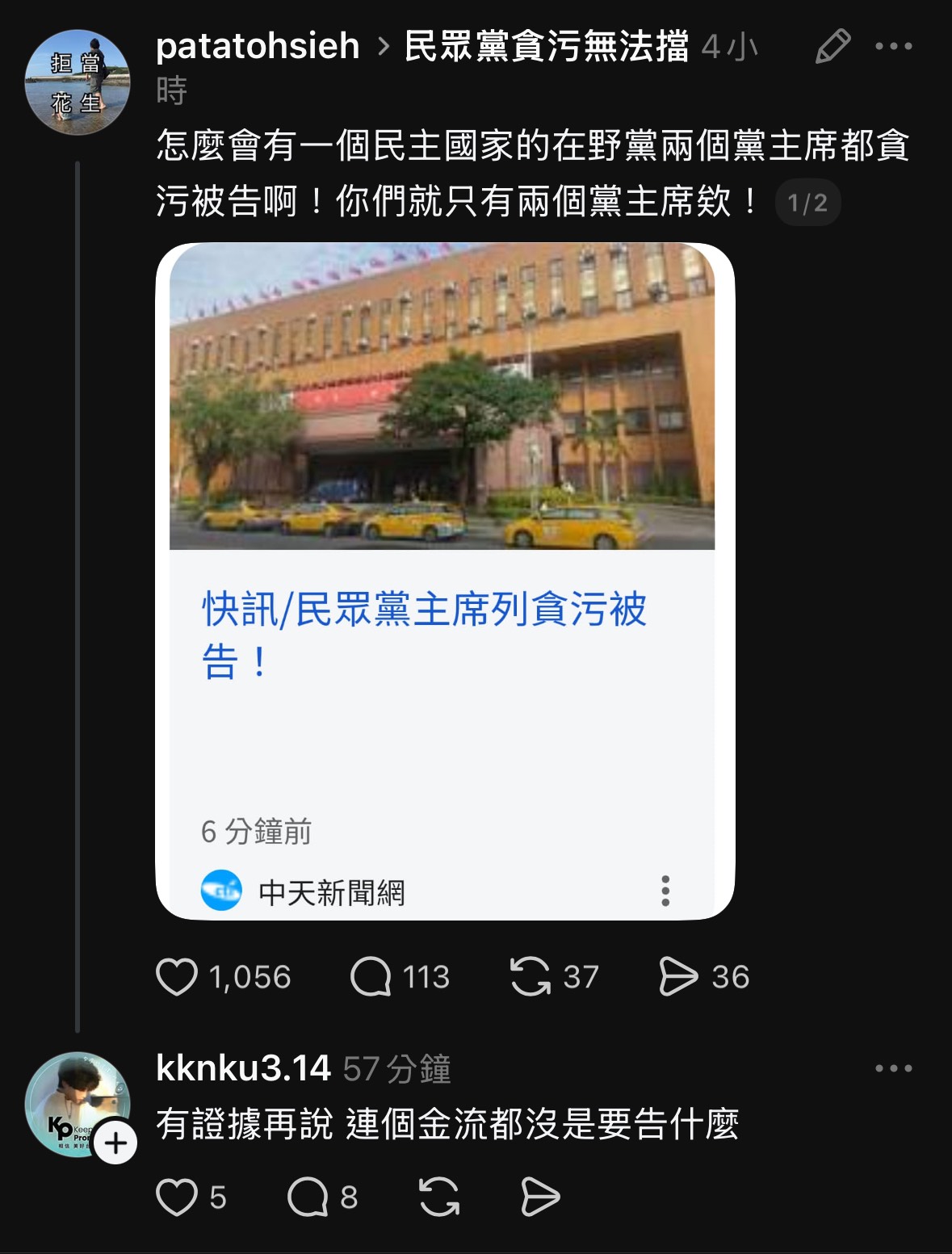Open the patatohsieh username link
The width and height of the screenshot is (952, 1254).
tap(258, 46)
